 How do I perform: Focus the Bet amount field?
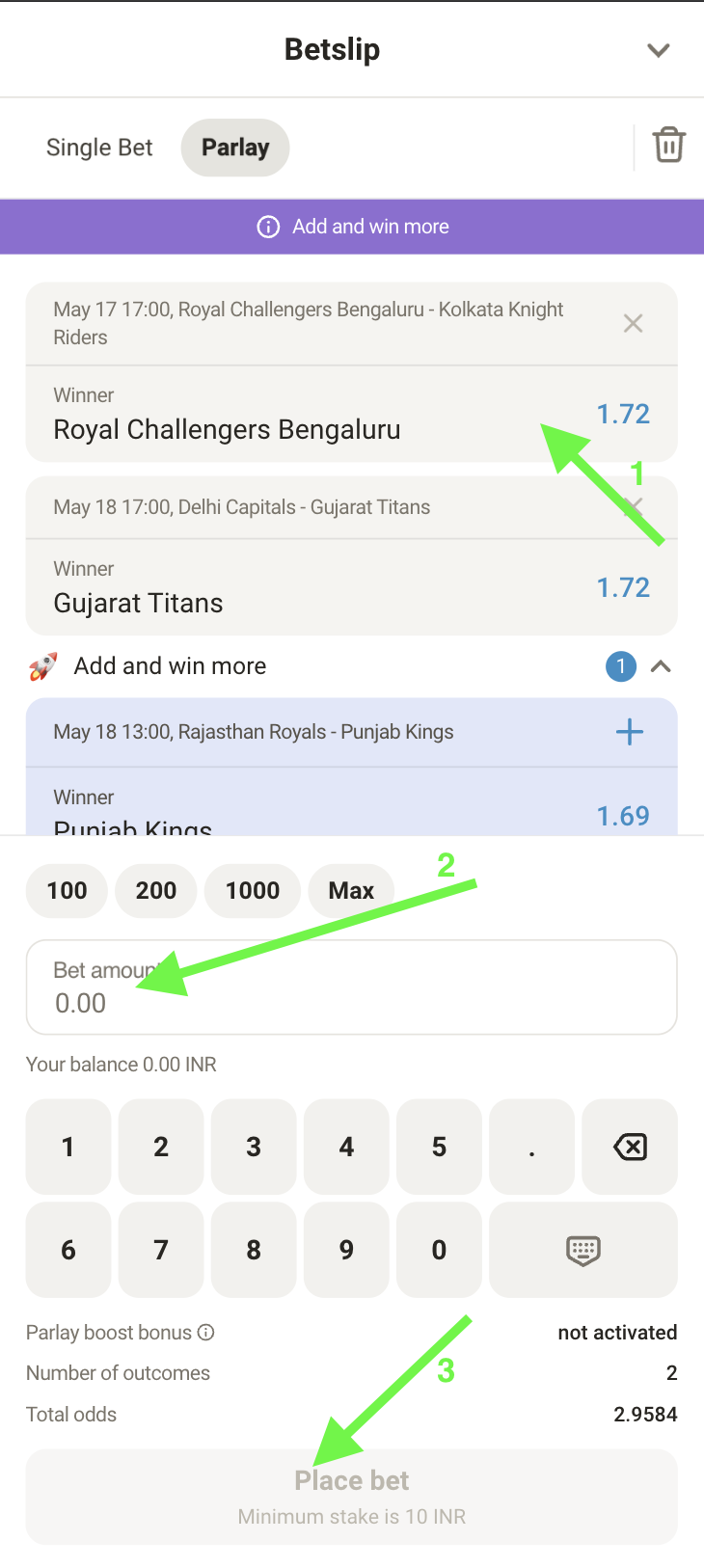coord(352,987)
